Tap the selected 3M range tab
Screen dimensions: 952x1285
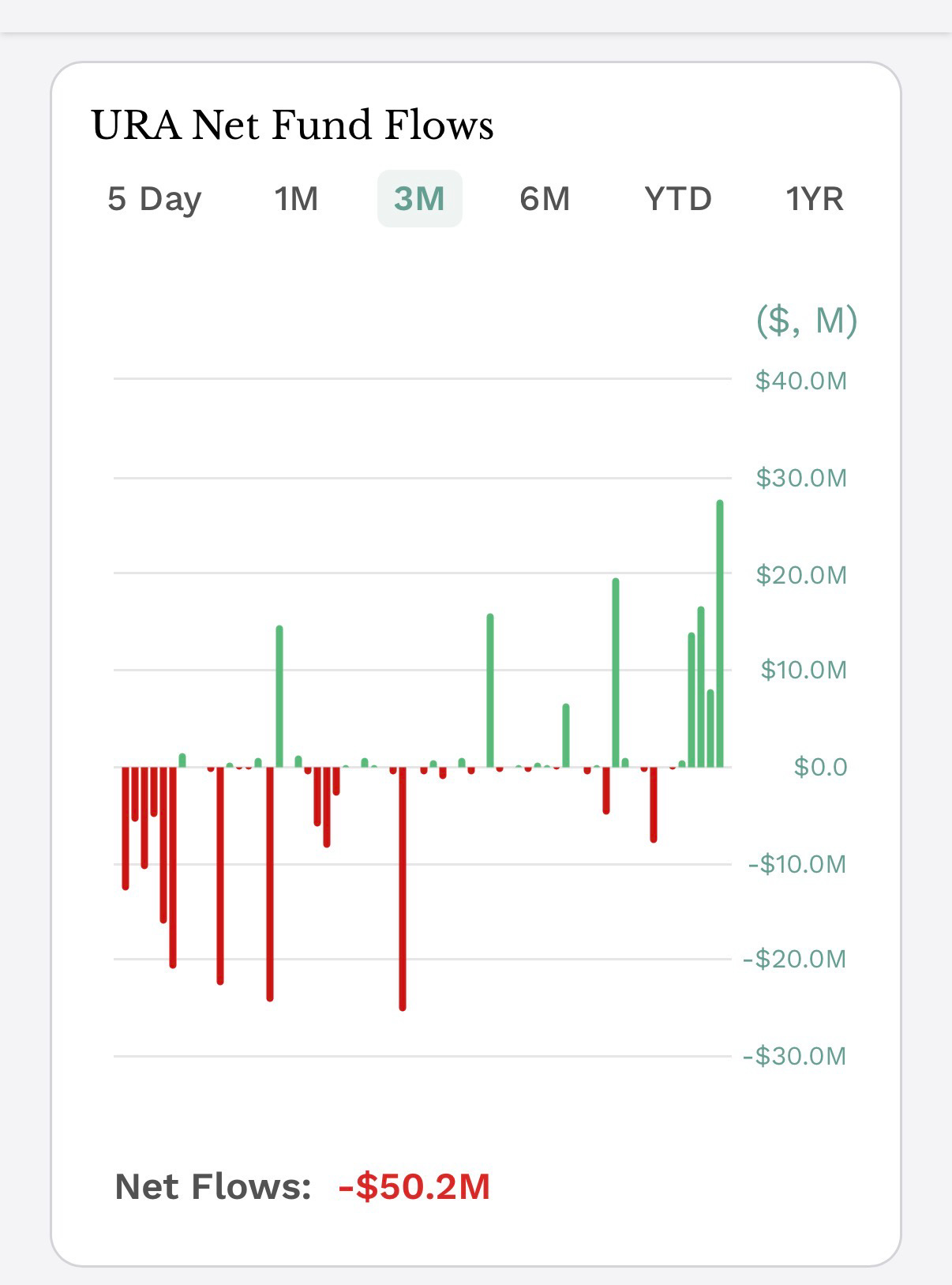pyautogui.click(x=419, y=198)
